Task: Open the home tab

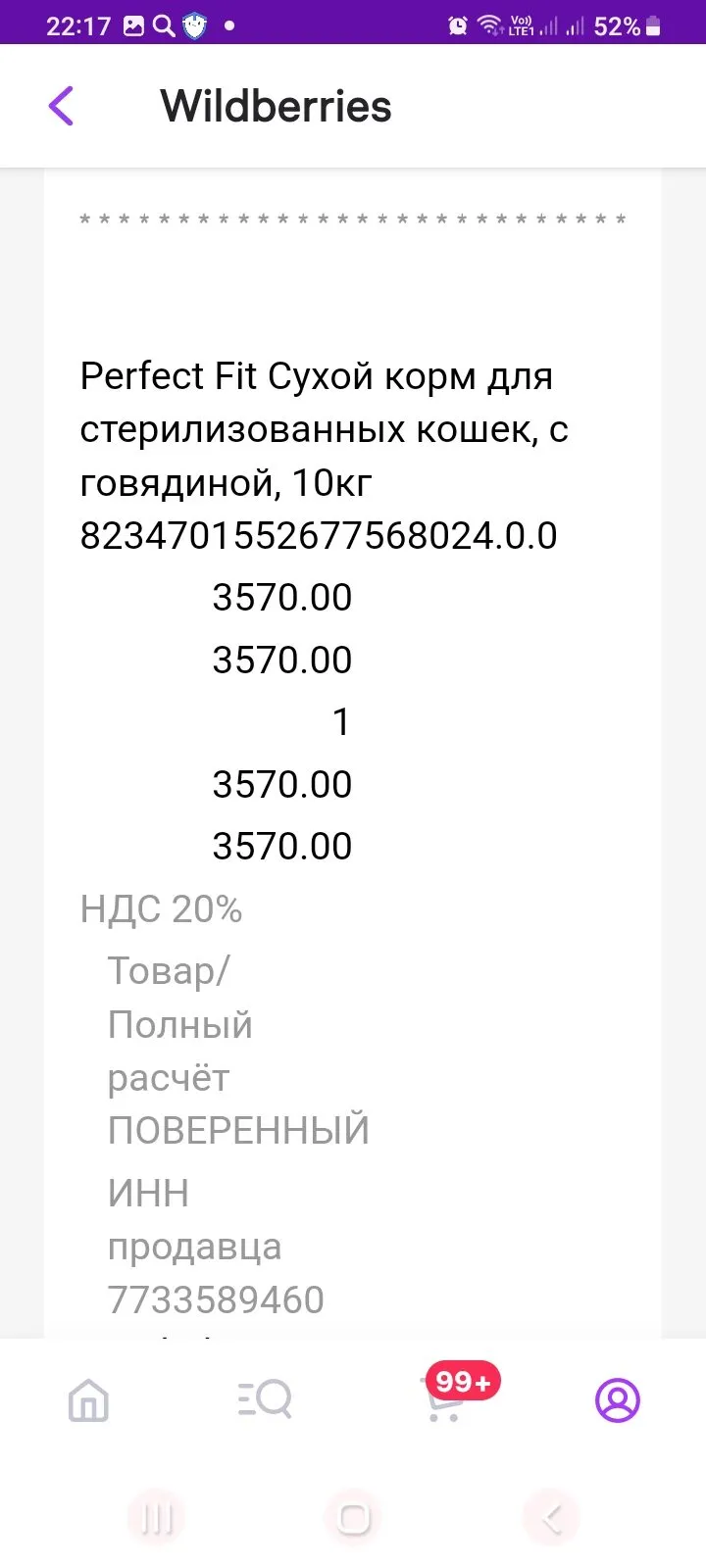Action: click(88, 1399)
